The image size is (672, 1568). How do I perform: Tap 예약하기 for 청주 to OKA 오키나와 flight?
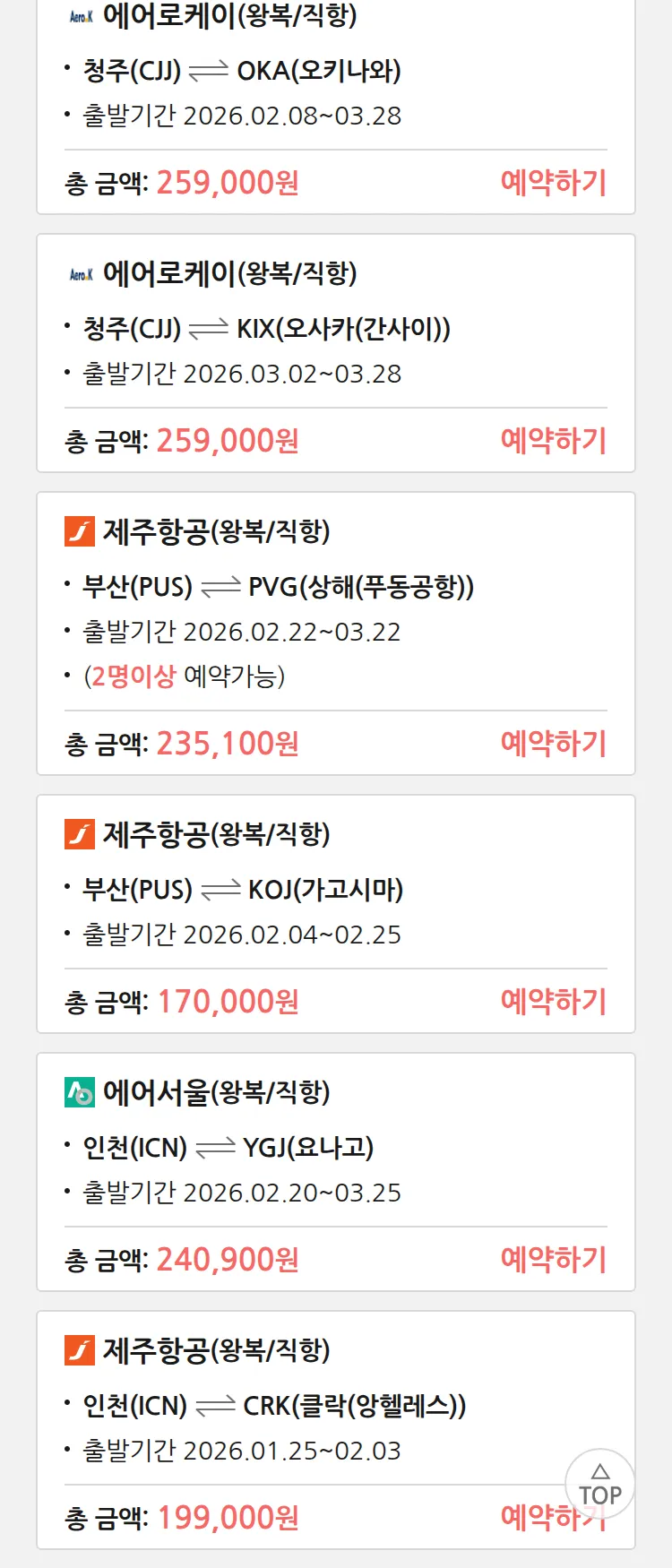(553, 183)
